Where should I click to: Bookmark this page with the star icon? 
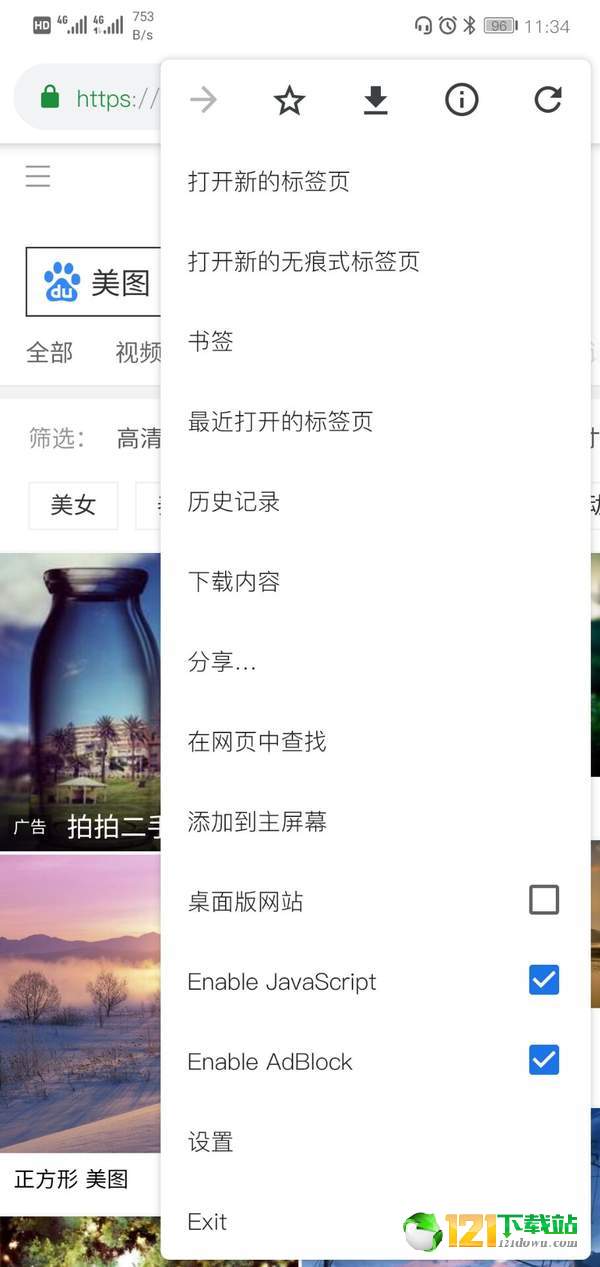289,99
